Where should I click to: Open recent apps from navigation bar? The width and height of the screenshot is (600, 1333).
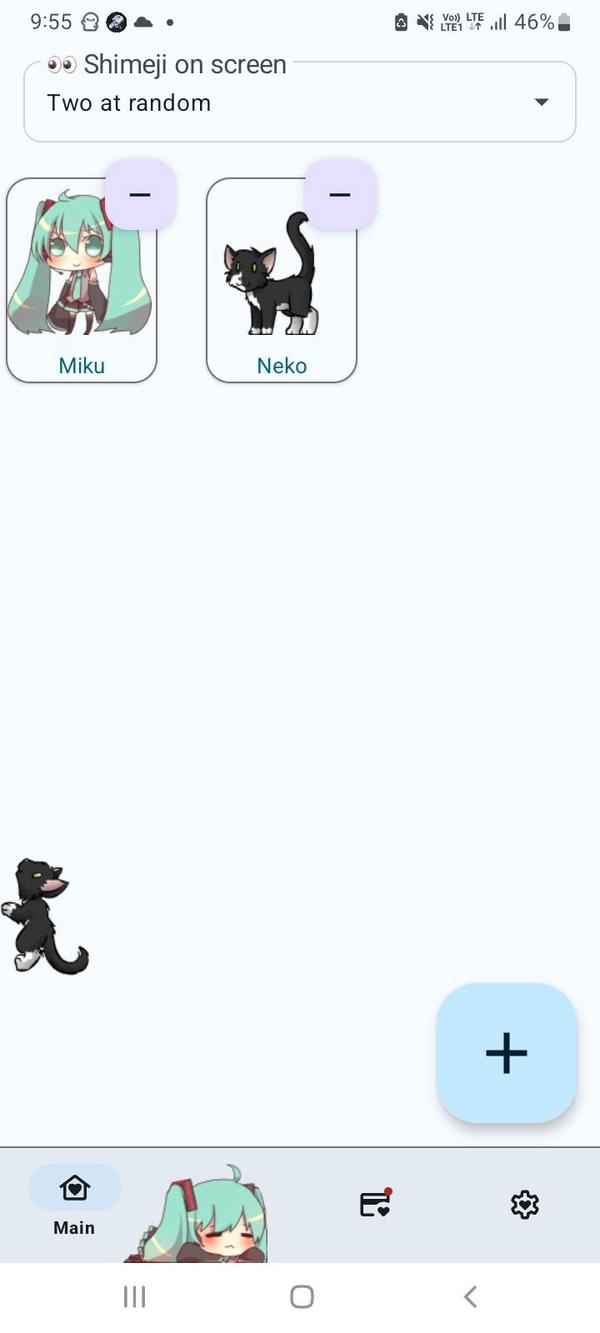tap(134, 1297)
